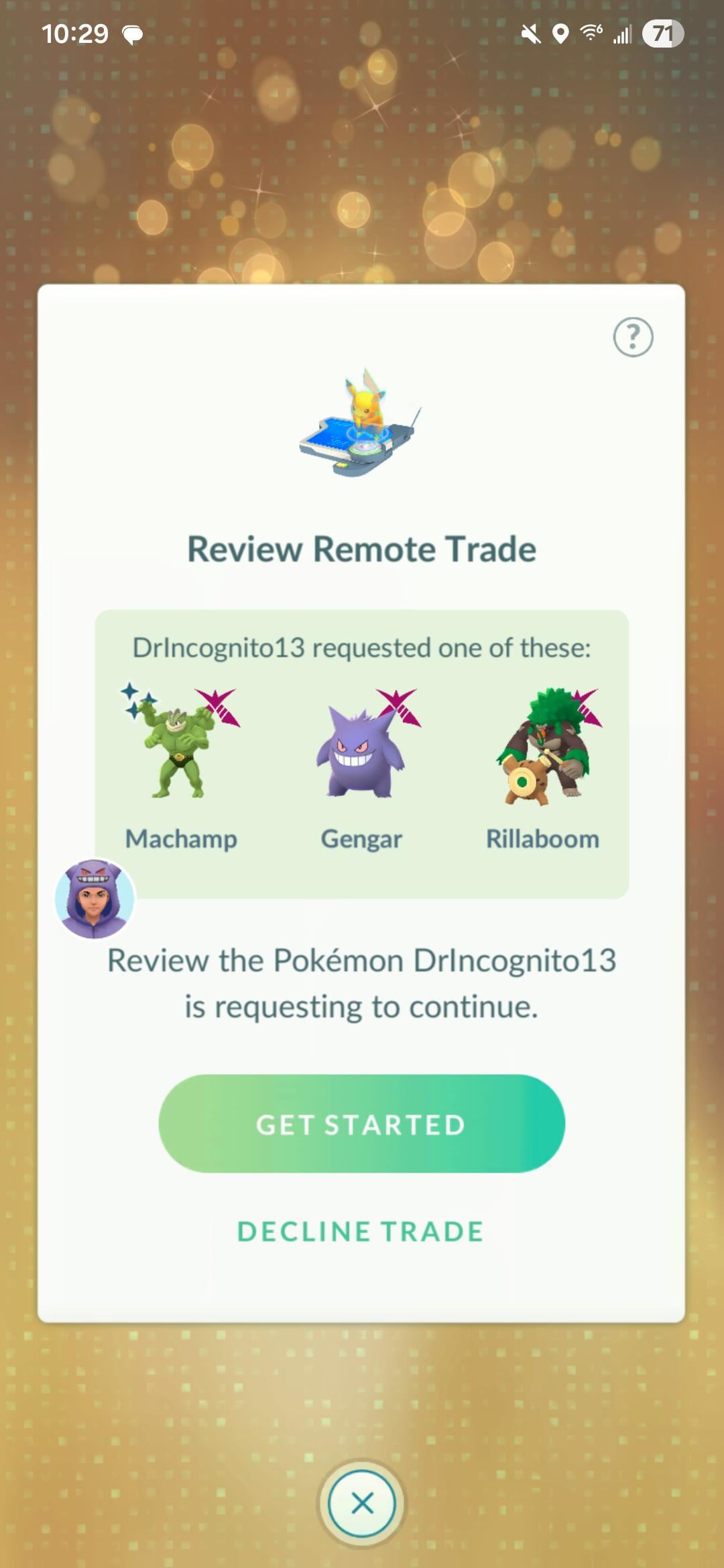Open the help question mark icon
Image resolution: width=724 pixels, height=1568 pixels.
[x=633, y=337]
